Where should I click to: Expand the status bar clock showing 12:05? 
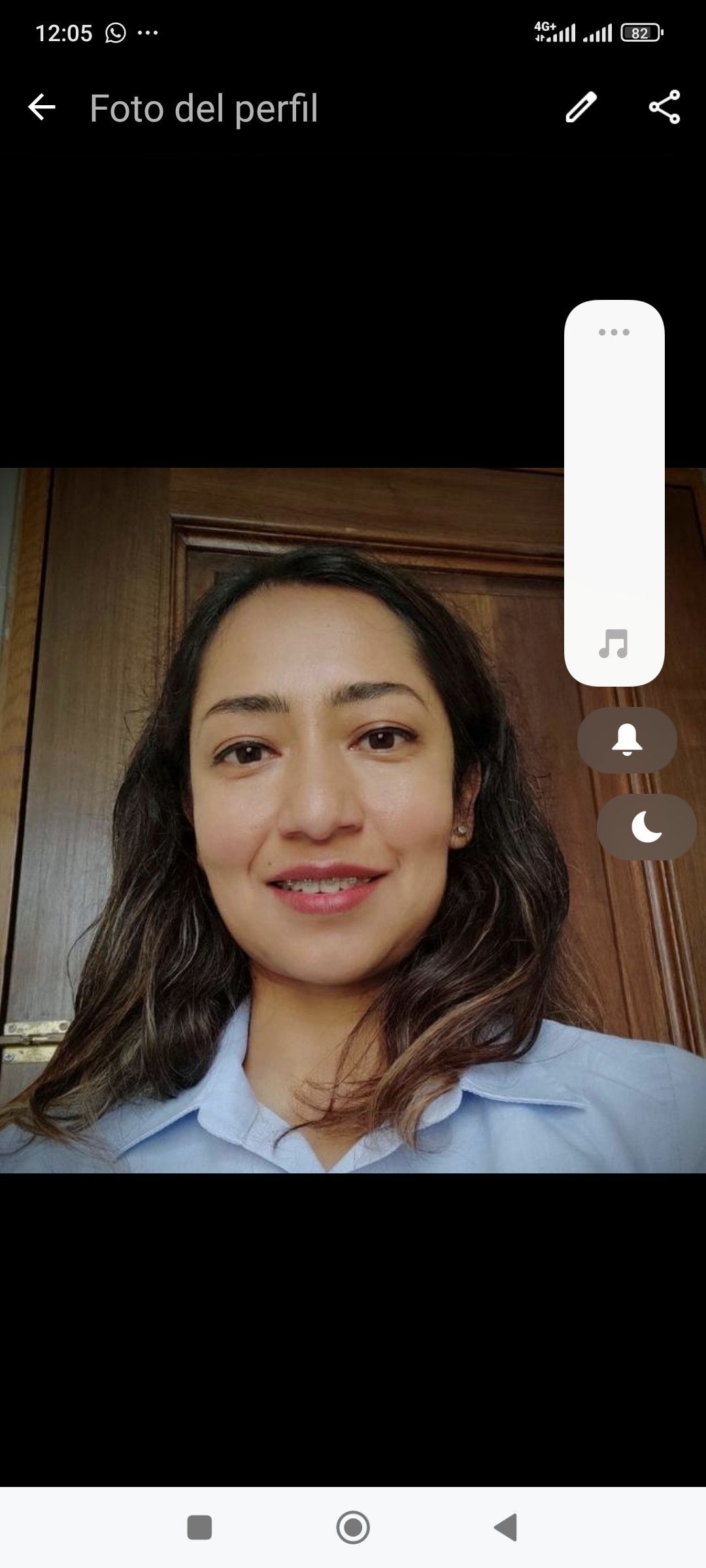(x=65, y=31)
